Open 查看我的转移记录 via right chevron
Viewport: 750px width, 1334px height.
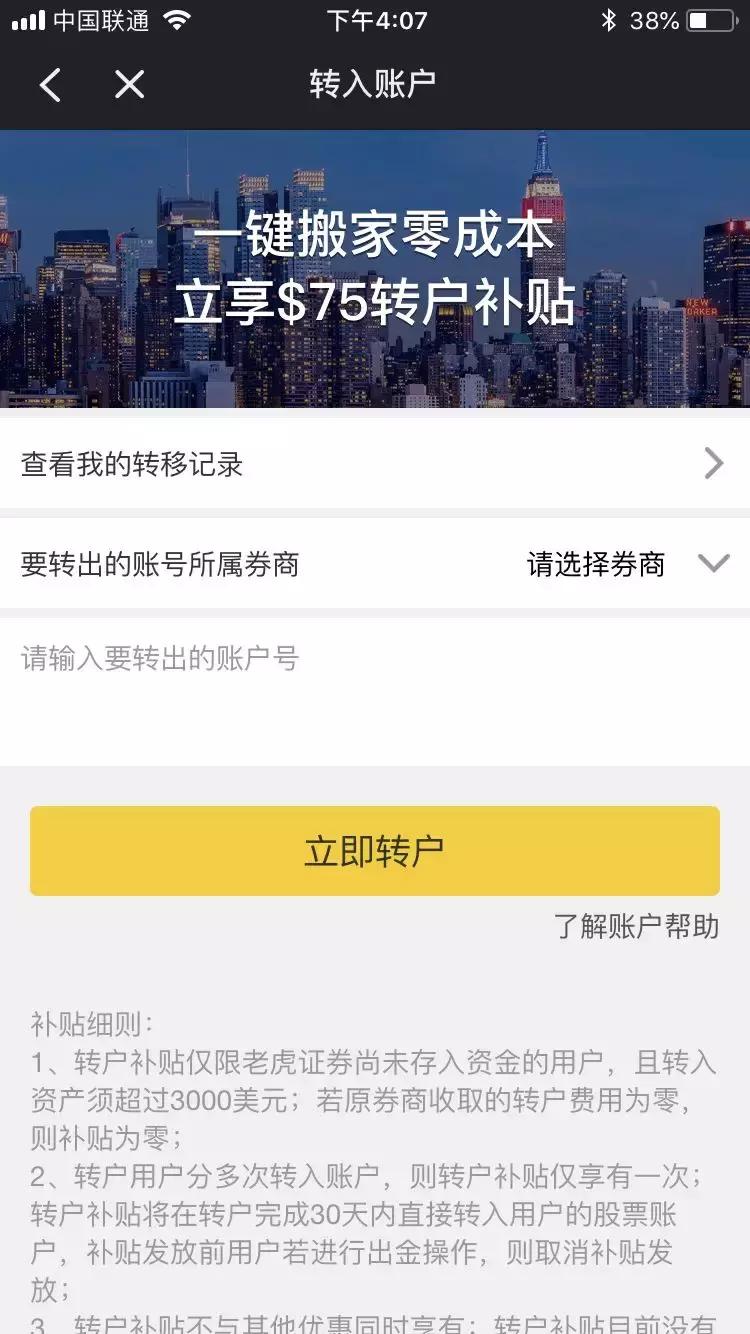tap(714, 463)
